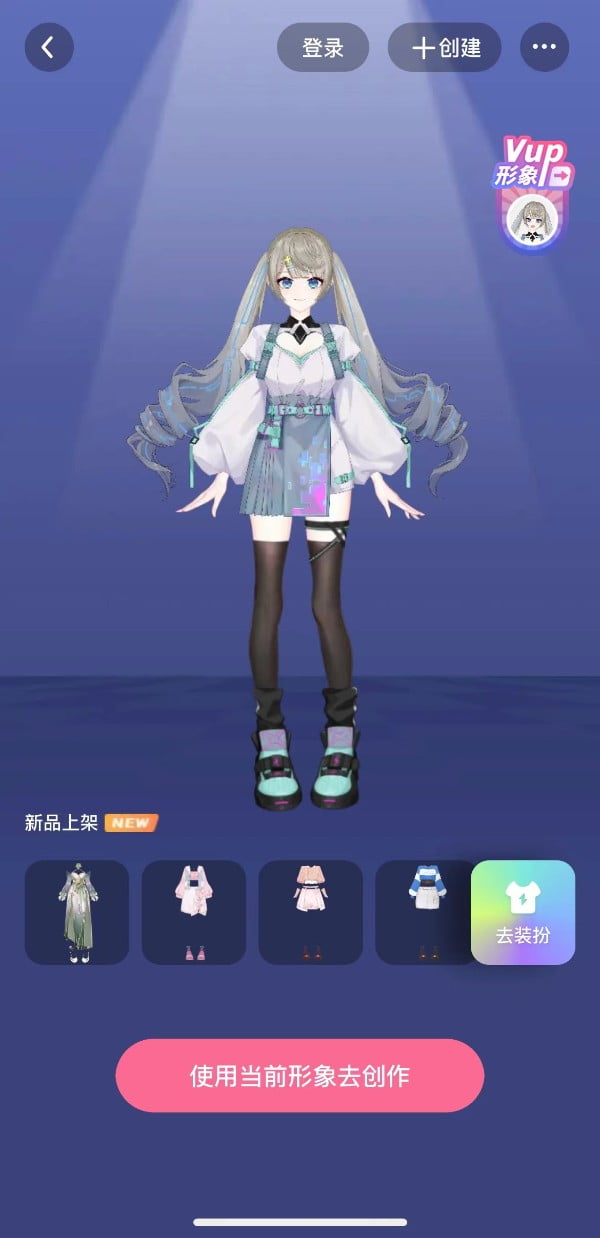Image resolution: width=600 pixels, height=1238 pixels.
Task: Open the Vup形象 badge
Action: click(533, 197)
